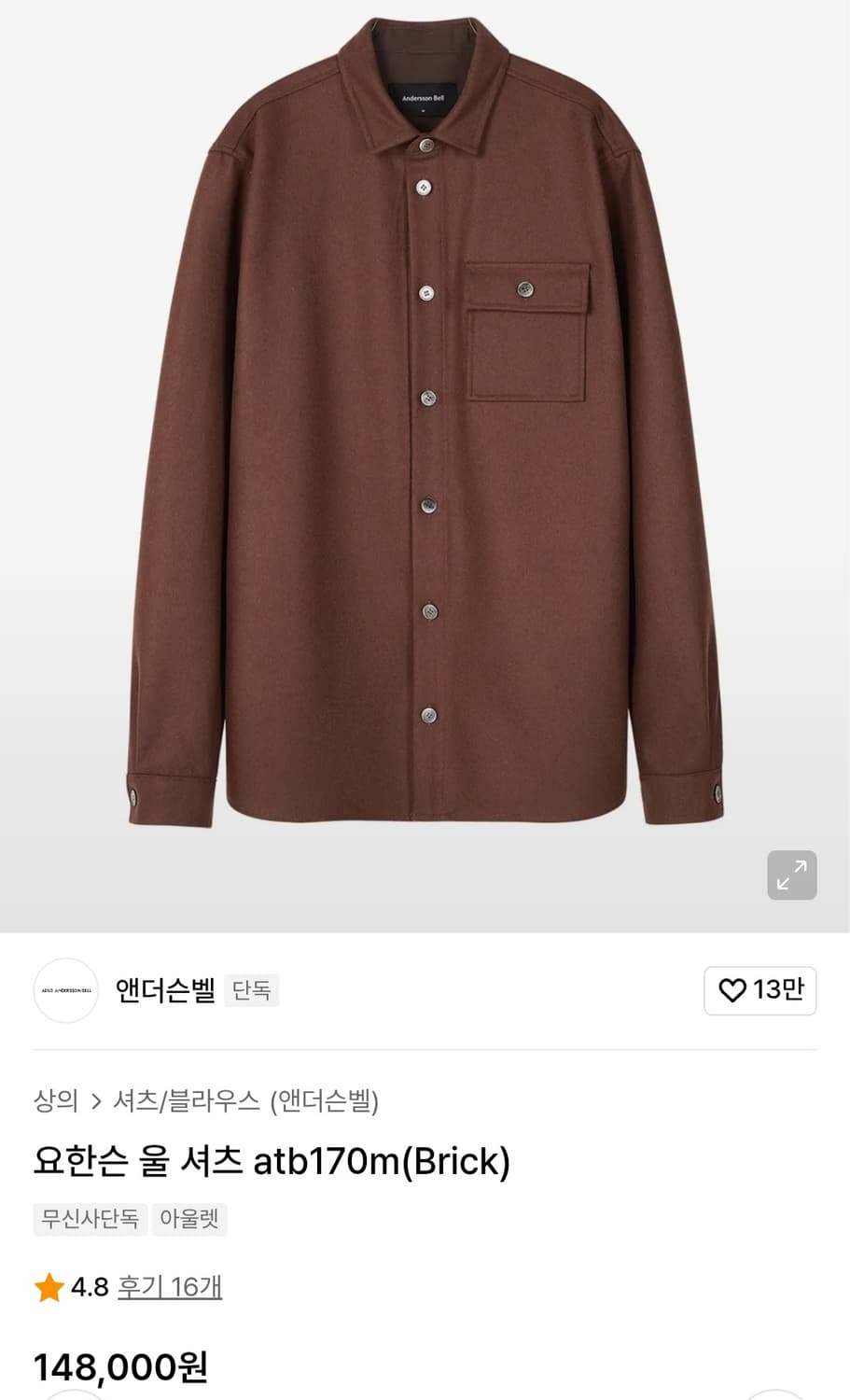Open the 셔츠/블라우스 breadcrumb tab
The image size is (850, 1400).
point(187,1101)
